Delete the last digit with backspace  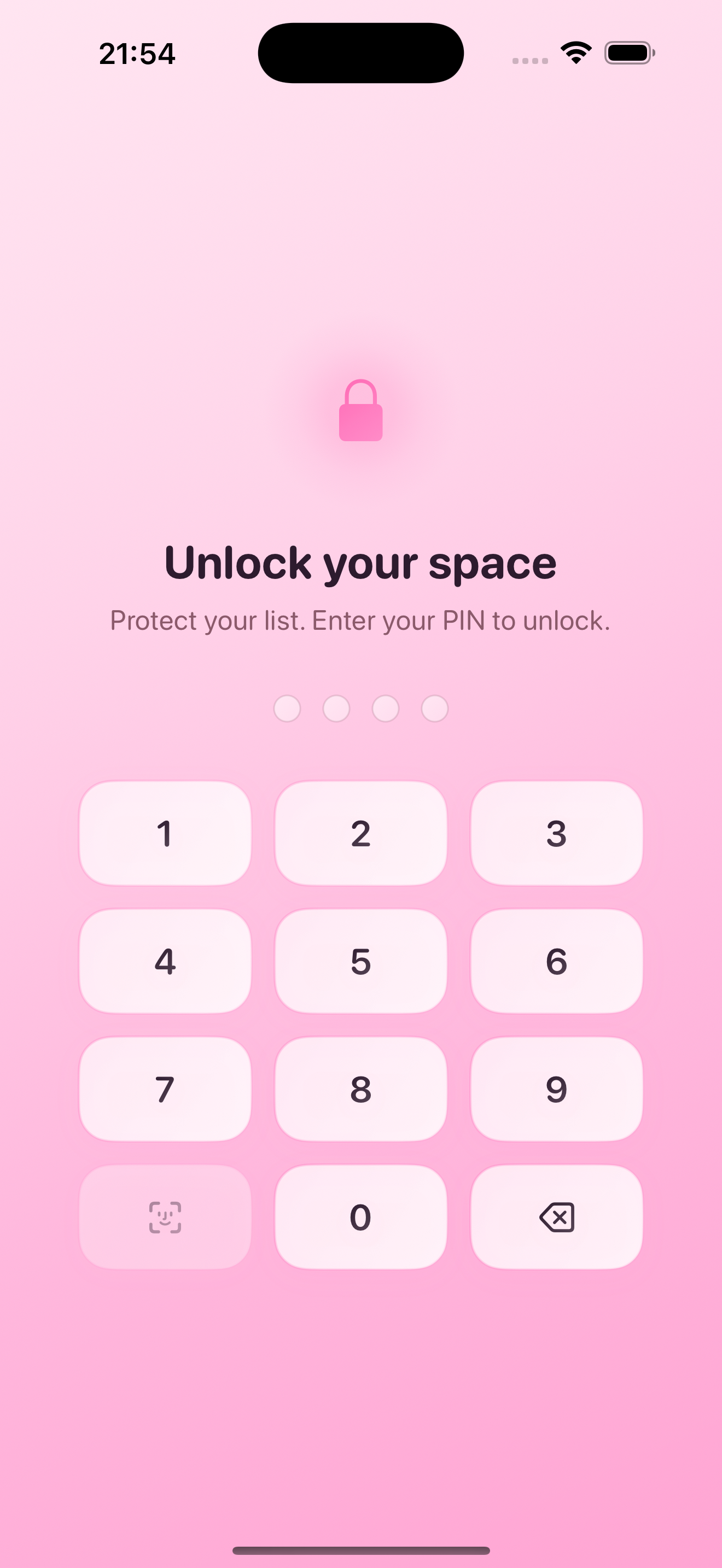coord(556,1216)
